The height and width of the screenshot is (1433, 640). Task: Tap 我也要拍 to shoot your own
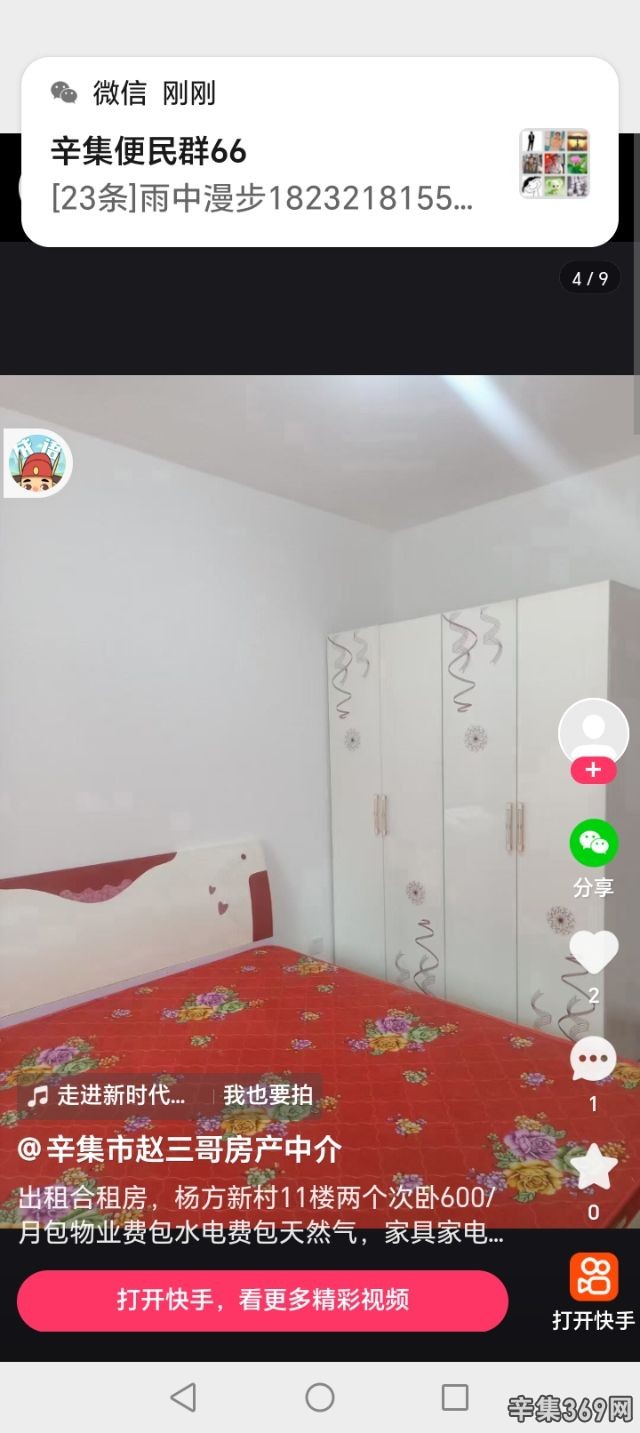[x=267, y=1095]
